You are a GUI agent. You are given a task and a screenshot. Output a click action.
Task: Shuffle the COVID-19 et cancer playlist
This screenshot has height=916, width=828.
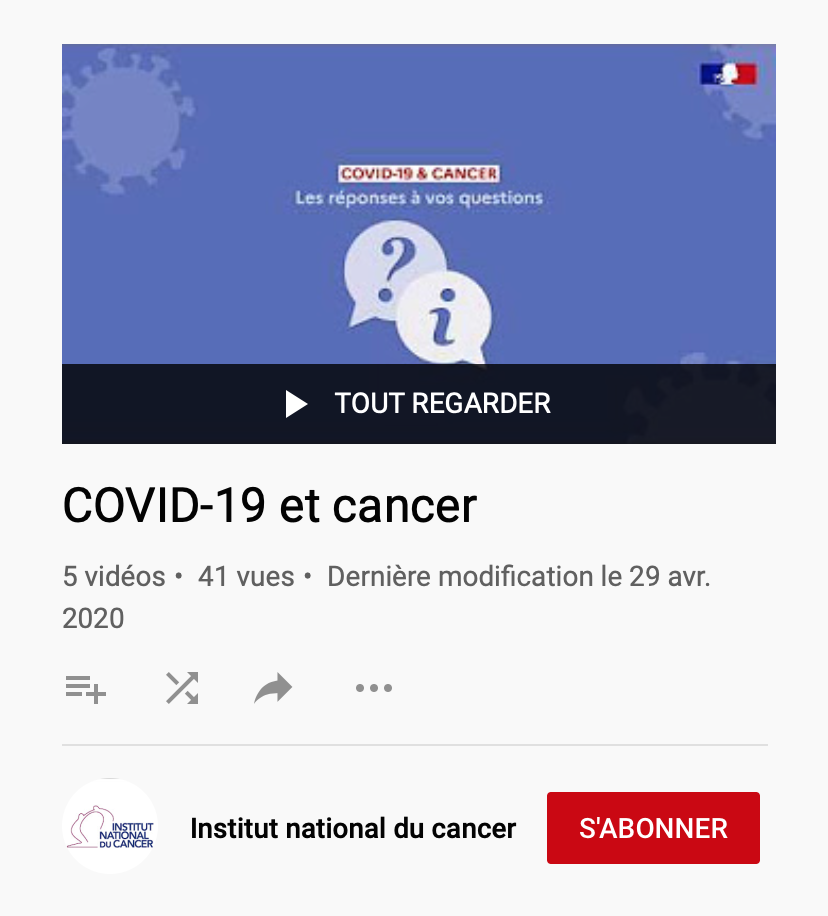tap(181, 688)
